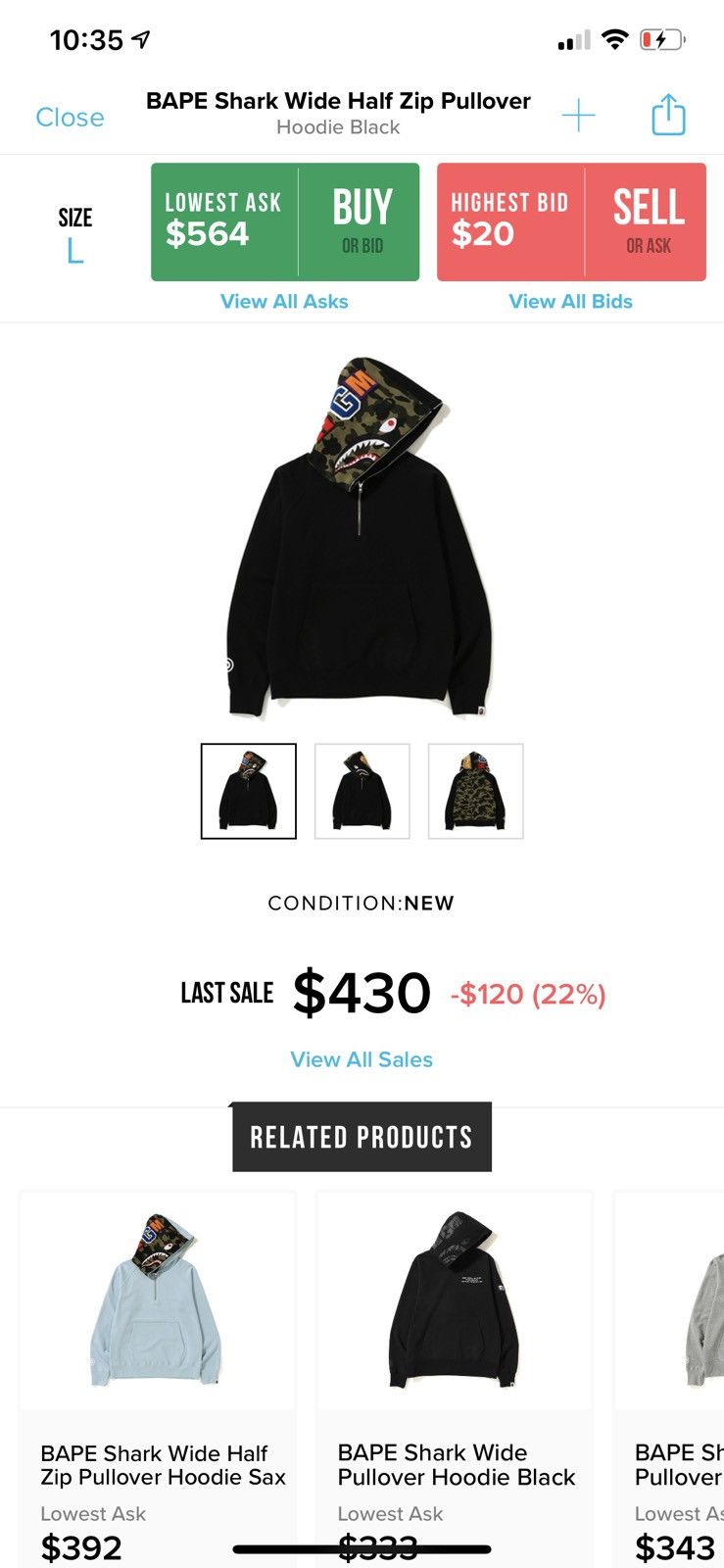Tap the plus icon to follow product
Screen dimensions: 724x1568
[578, 116]
